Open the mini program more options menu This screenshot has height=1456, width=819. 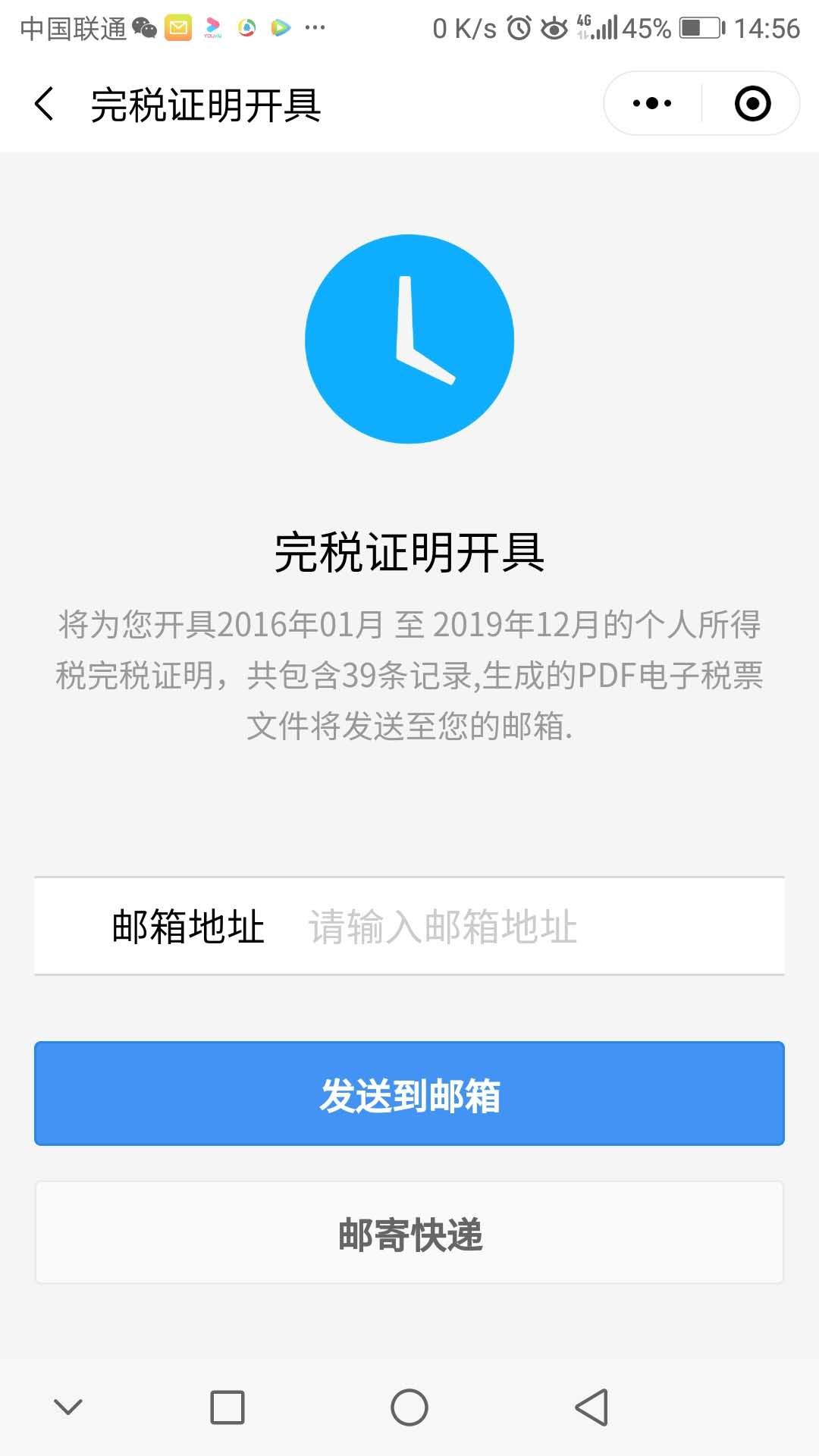(652, 104)
